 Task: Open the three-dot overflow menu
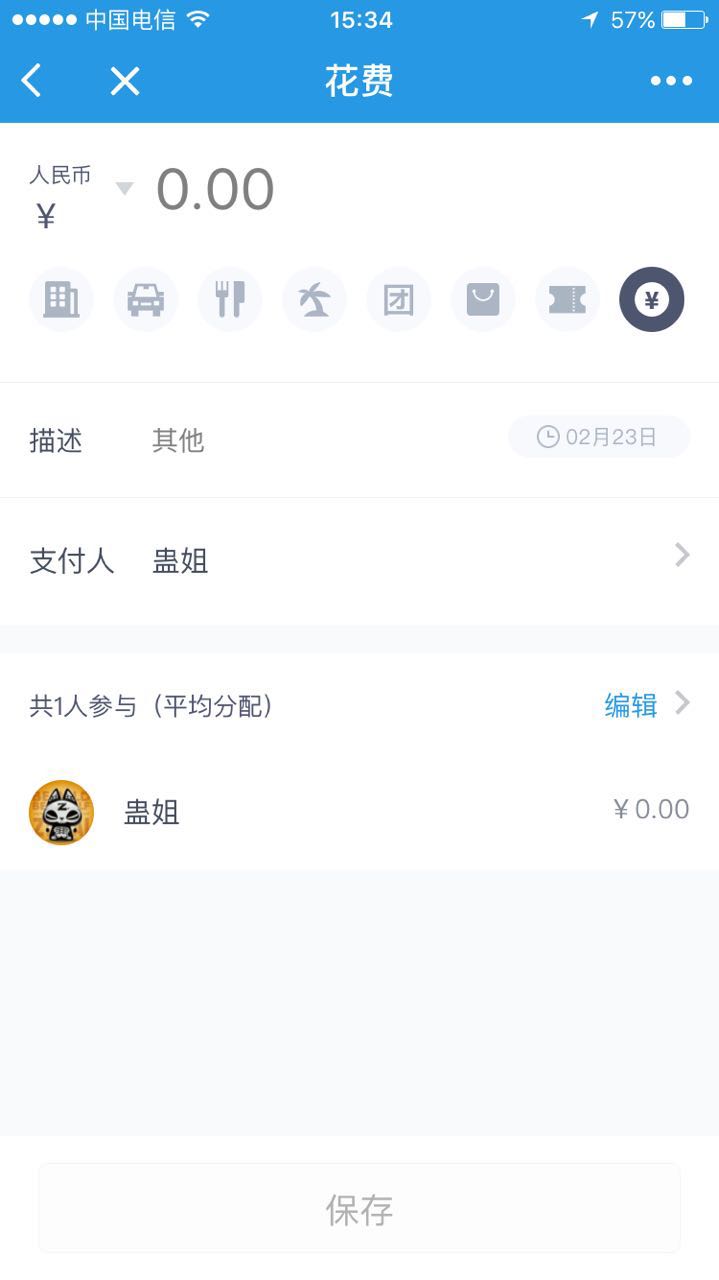pyautogui.click(x=671, y=81)
